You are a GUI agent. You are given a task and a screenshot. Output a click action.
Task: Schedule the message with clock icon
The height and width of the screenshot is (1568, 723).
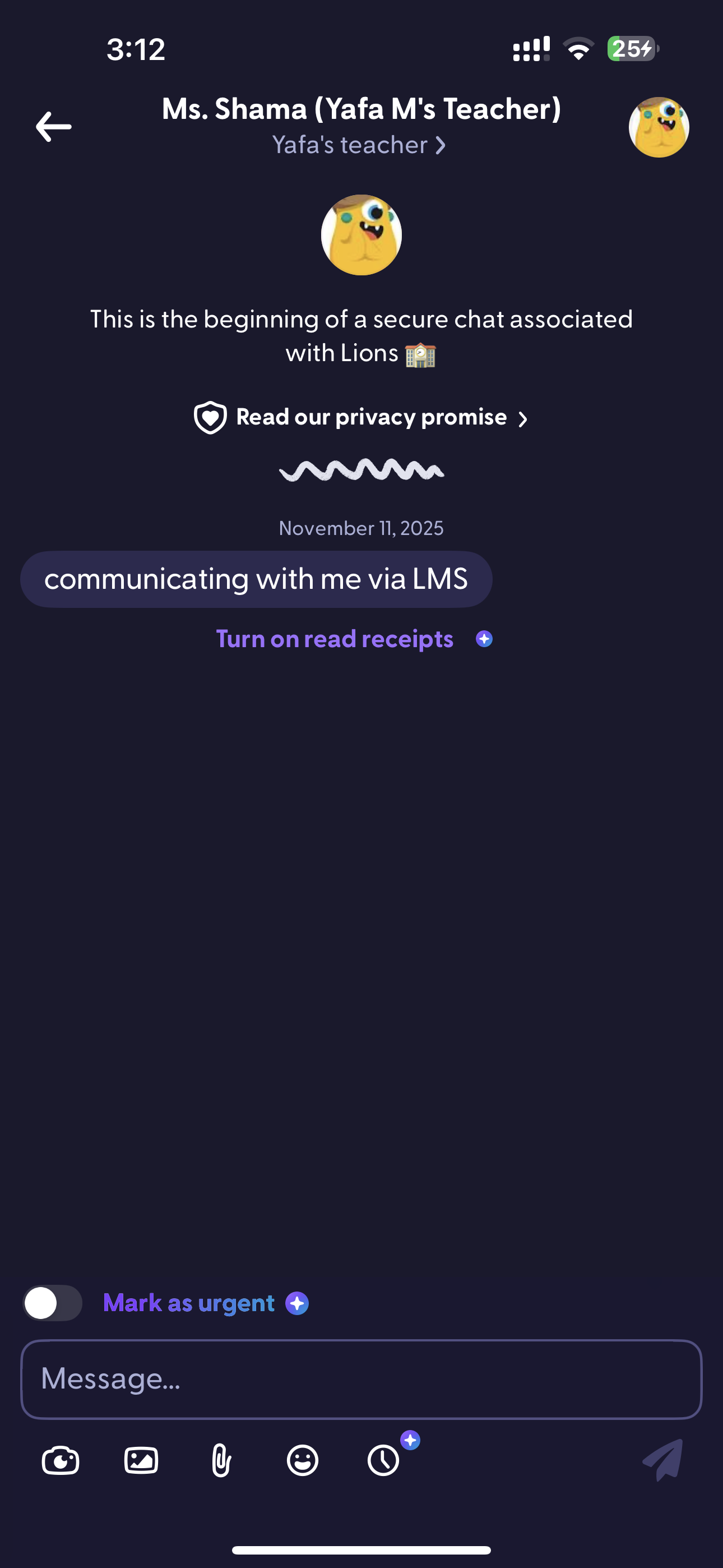(x=384, y=1460)
